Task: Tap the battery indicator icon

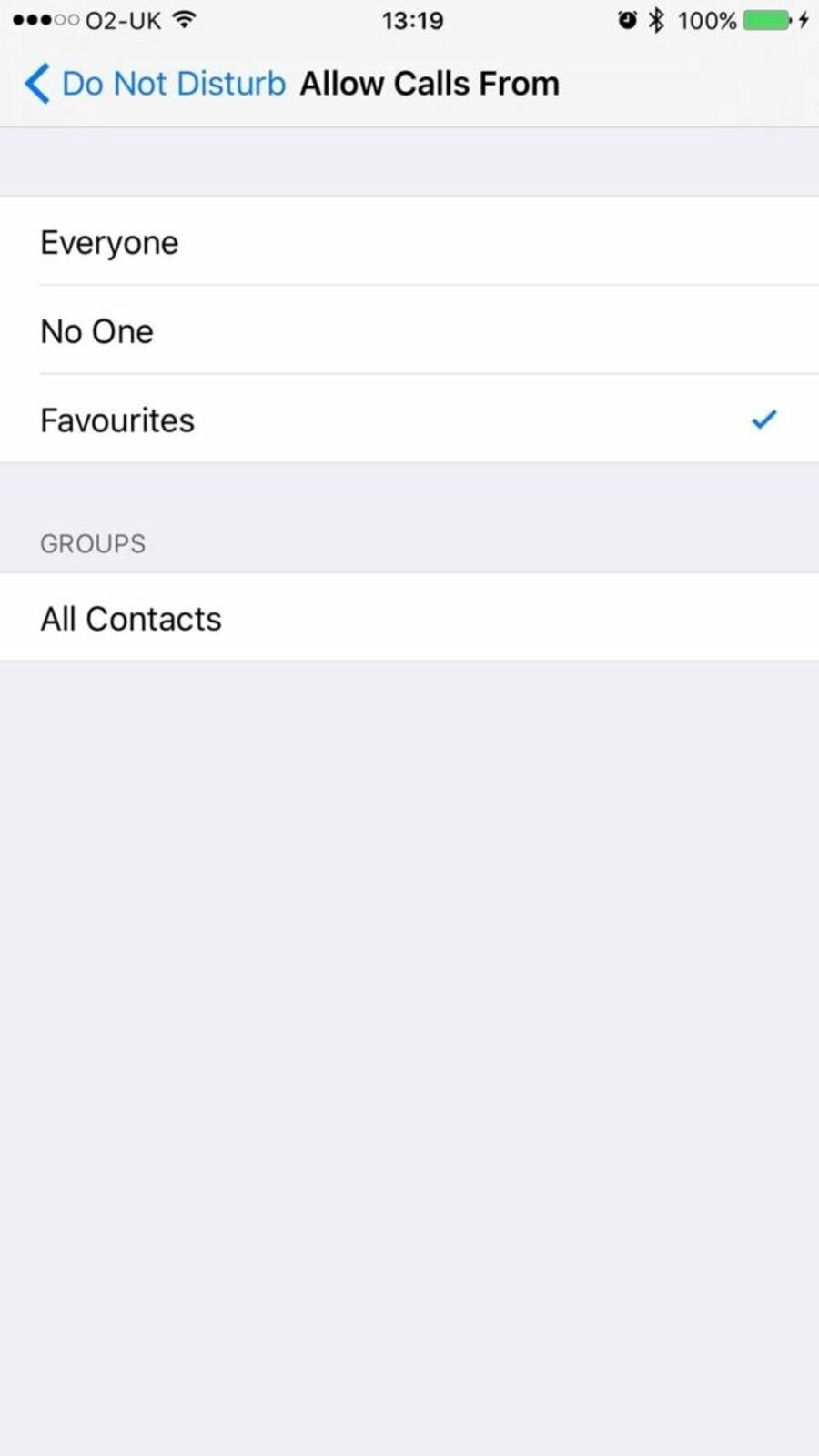Action: [767, 20]
